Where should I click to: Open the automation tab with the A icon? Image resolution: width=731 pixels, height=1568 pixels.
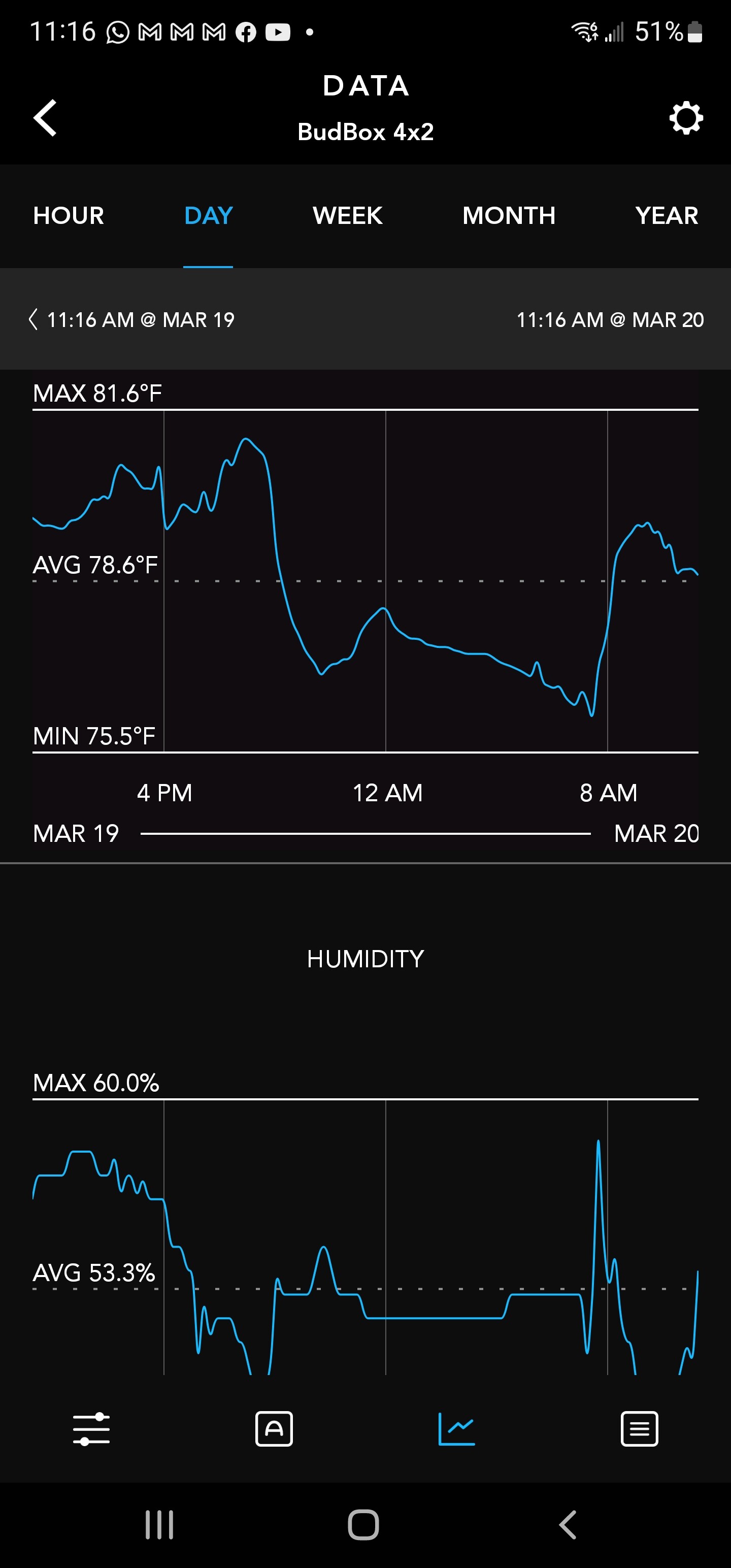(x=274, y=1428)
